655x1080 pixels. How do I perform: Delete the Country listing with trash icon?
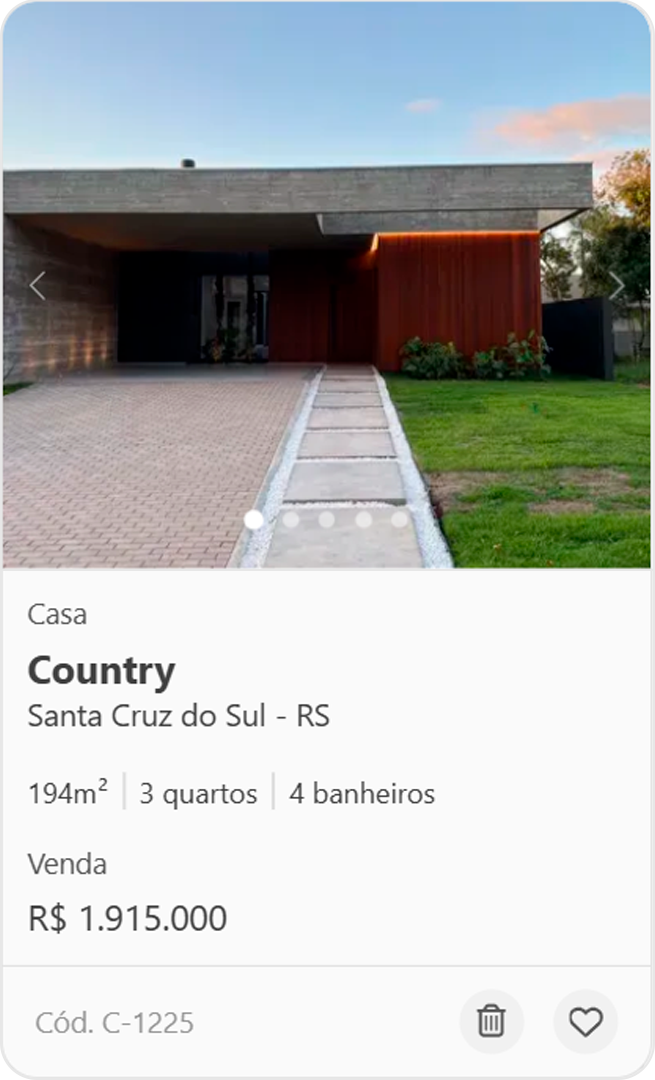pyautogui.click(x=491, y=1022)
